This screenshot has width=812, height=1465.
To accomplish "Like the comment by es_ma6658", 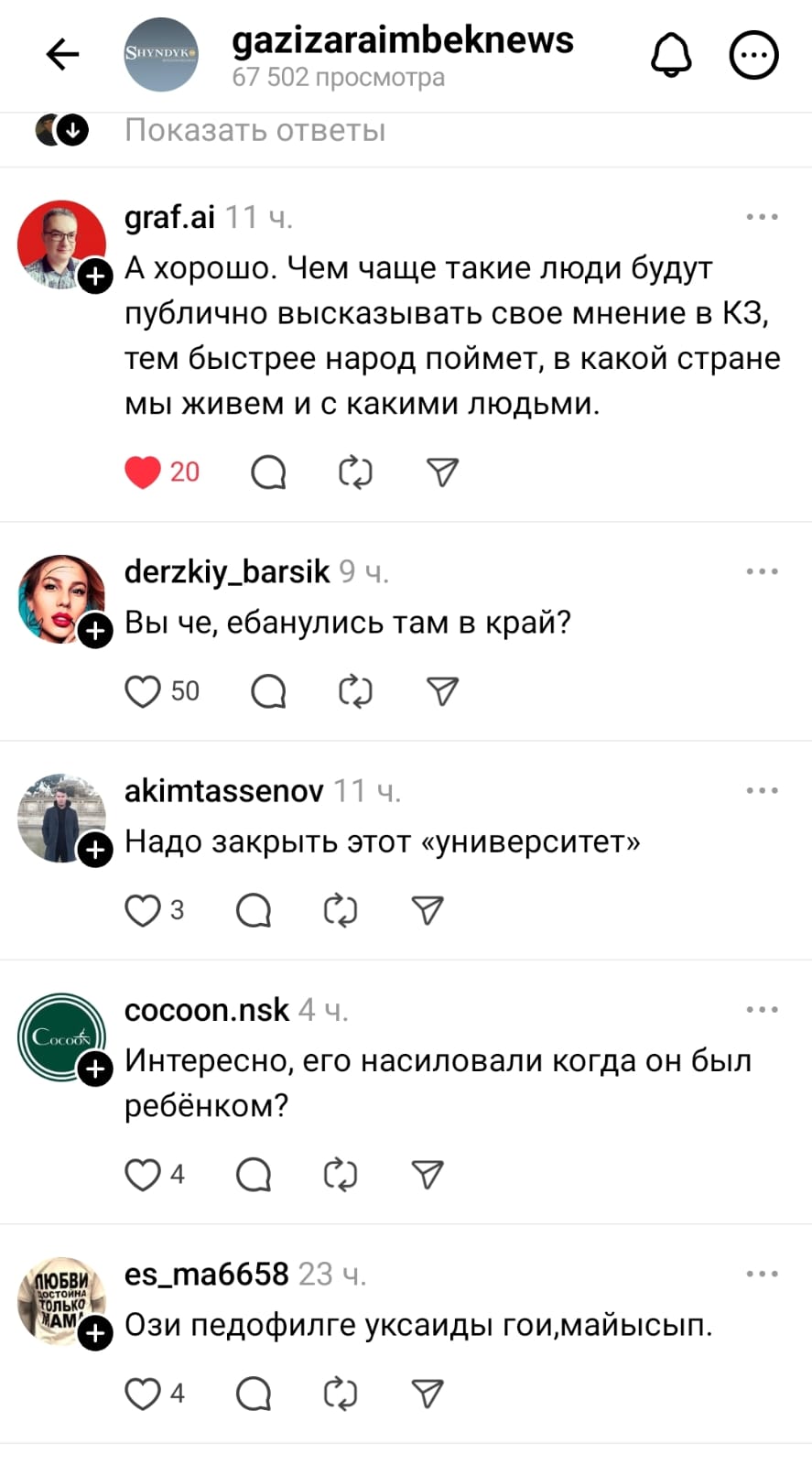I will pyautogui.click(x=143, y=1394).
